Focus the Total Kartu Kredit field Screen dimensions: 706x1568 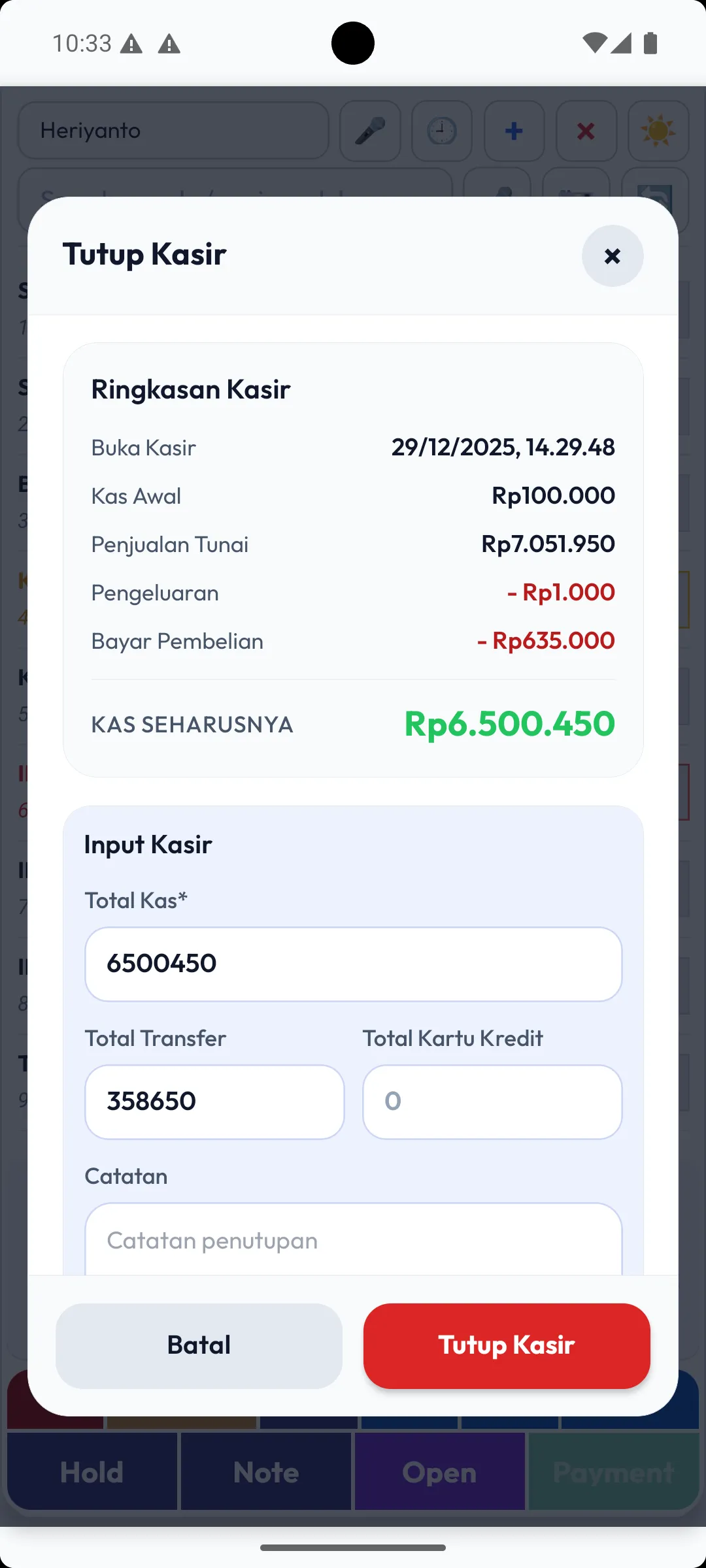pos(492,1102)
